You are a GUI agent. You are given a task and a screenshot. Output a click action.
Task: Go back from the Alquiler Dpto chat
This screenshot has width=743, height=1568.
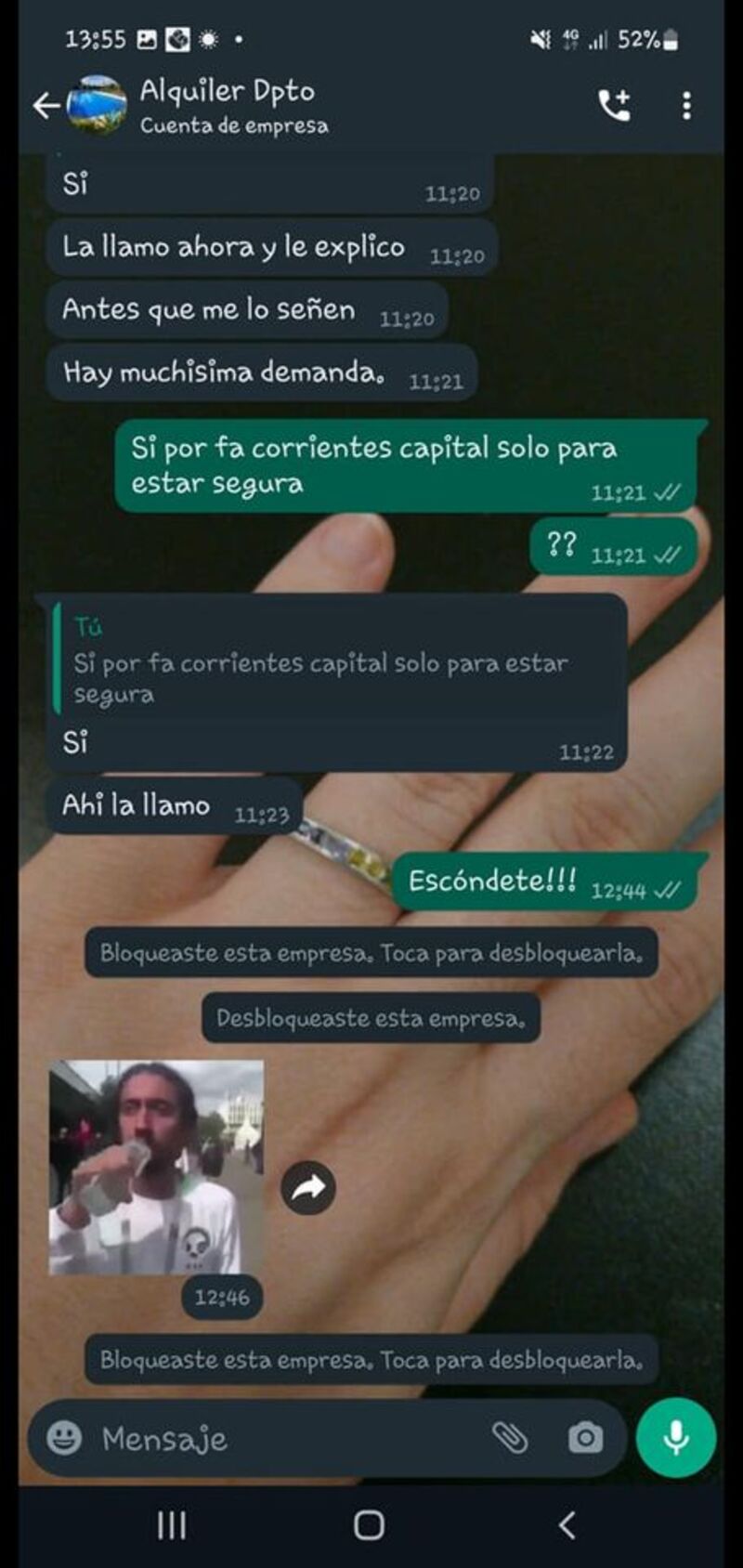click(x=46, y=106)
